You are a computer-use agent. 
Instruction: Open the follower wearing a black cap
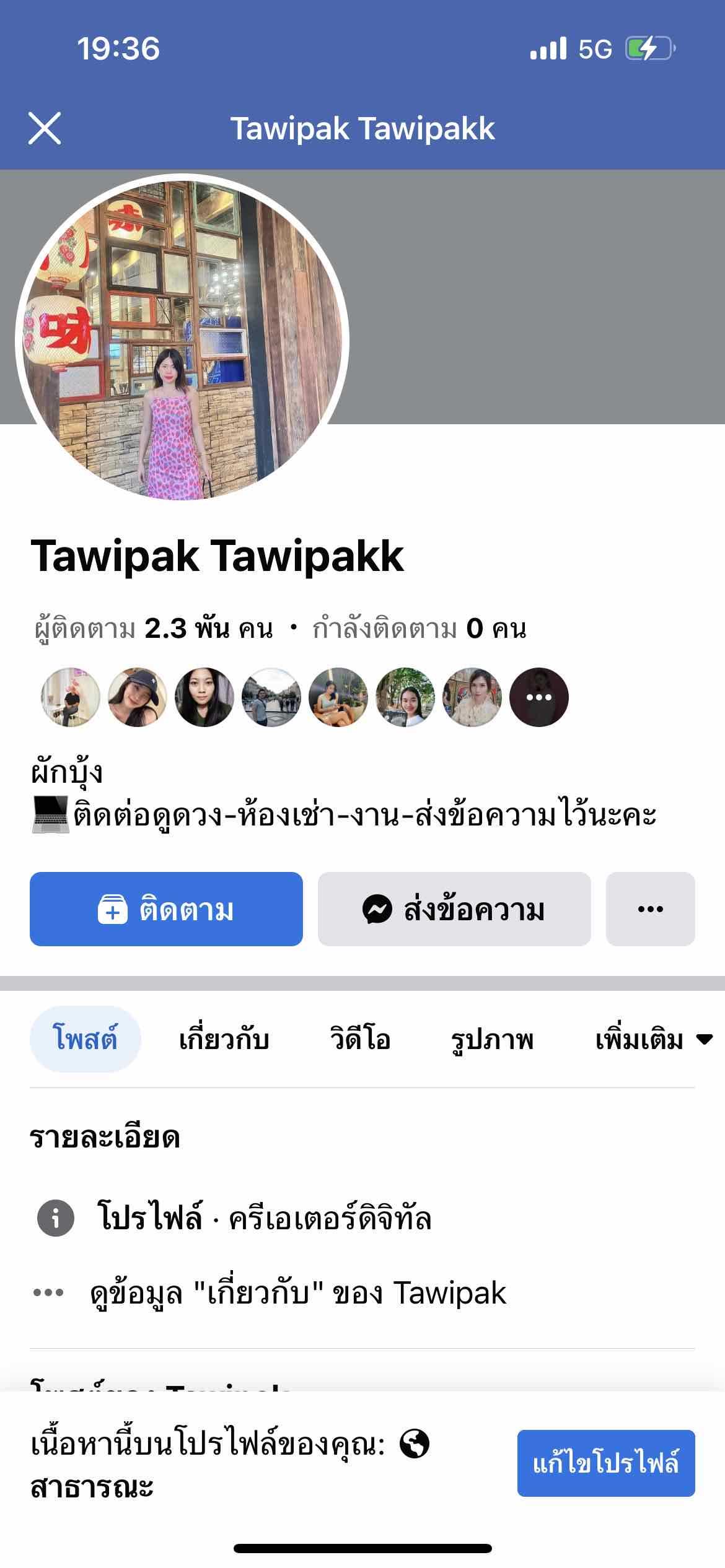pos(138,697)
